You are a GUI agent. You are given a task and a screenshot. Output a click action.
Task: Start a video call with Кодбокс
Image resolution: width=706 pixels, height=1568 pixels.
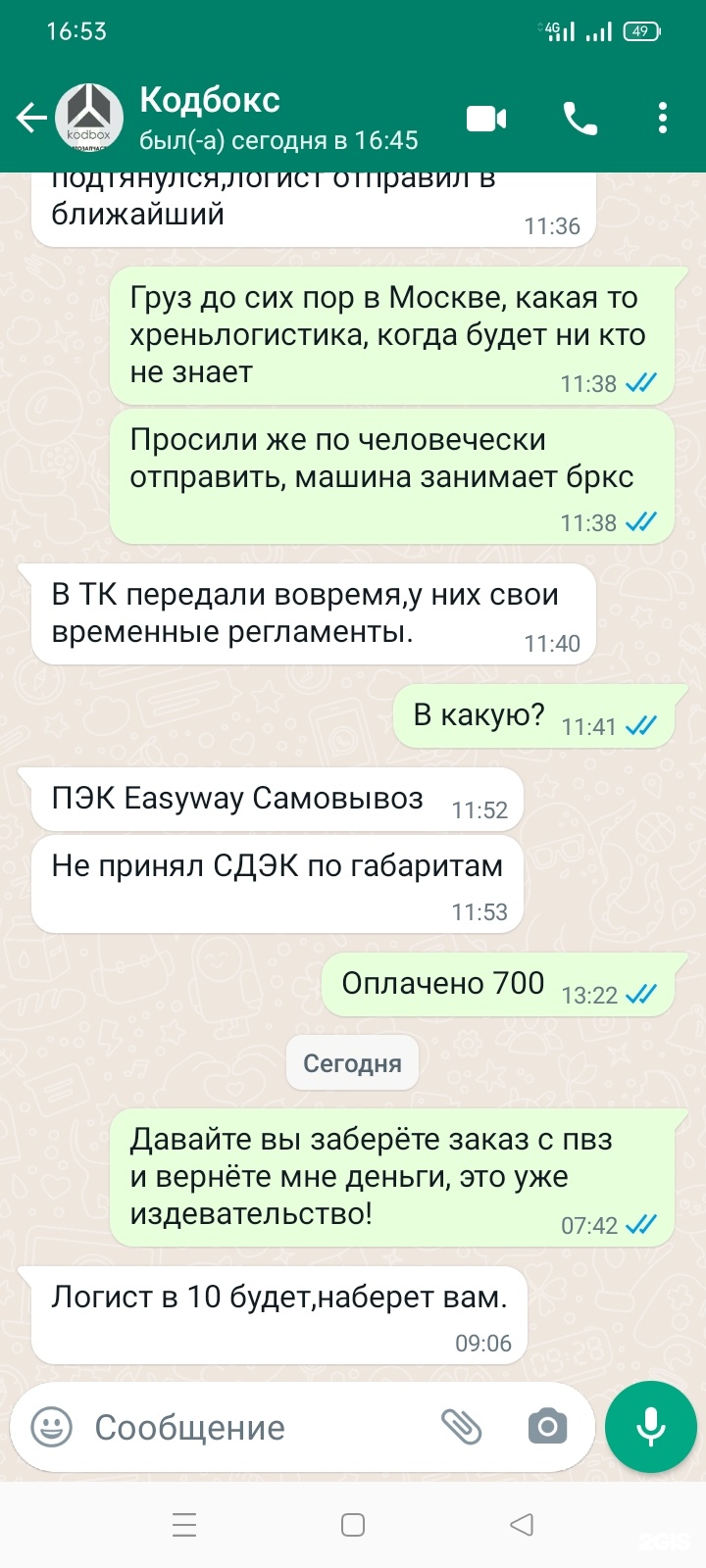pyautogui.click(x=486, y=119)
